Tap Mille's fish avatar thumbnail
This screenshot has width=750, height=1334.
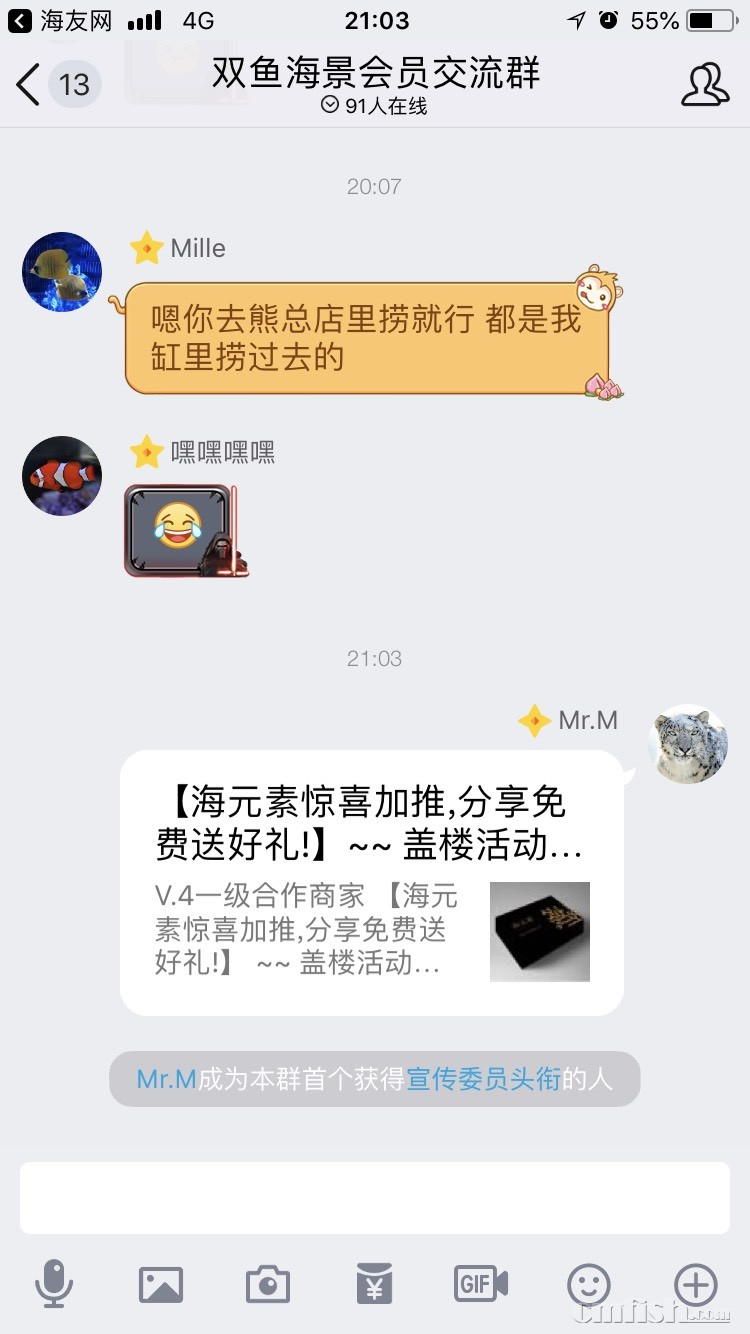[x=61, y=272]
